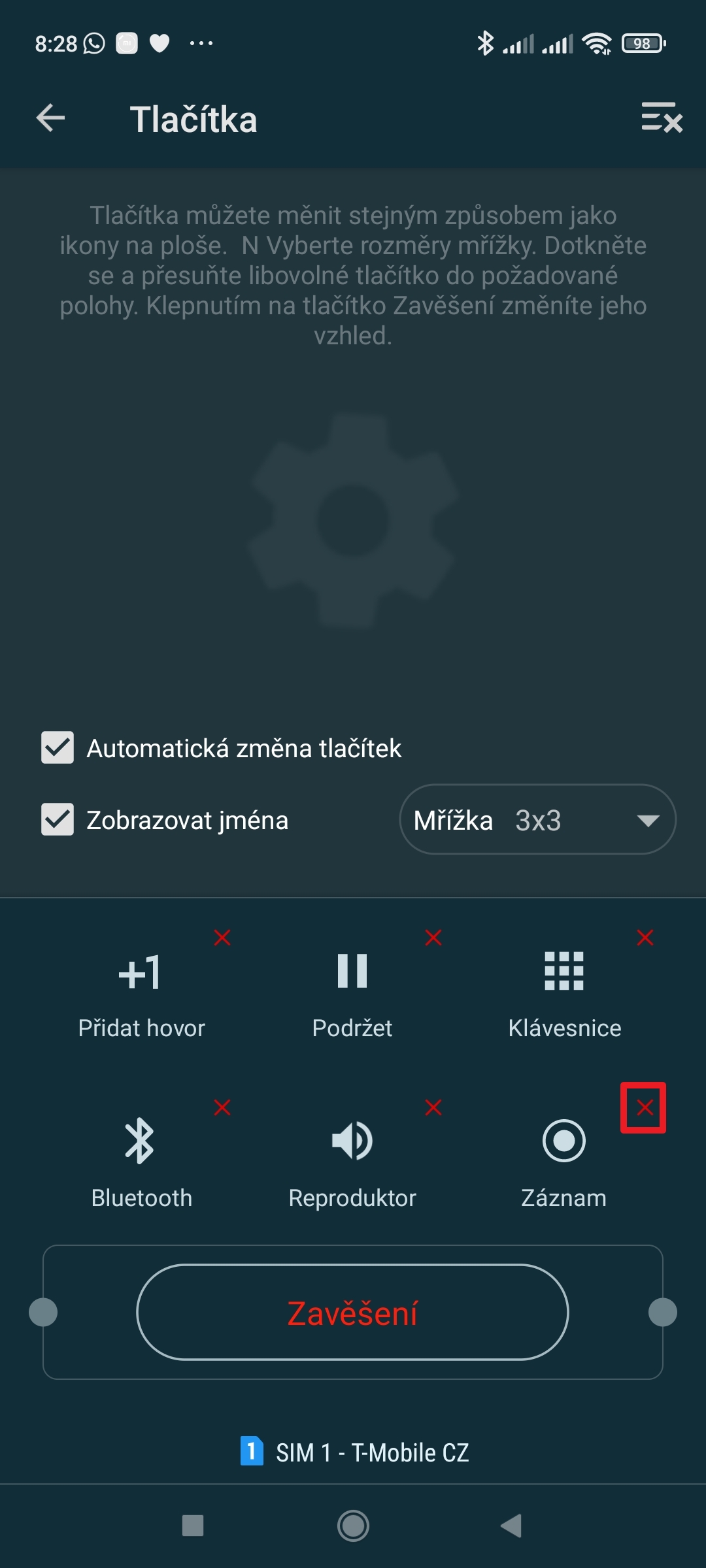Remove the Klávesnice button
Screen dimensions: 706x1568
tap(645, 938)
